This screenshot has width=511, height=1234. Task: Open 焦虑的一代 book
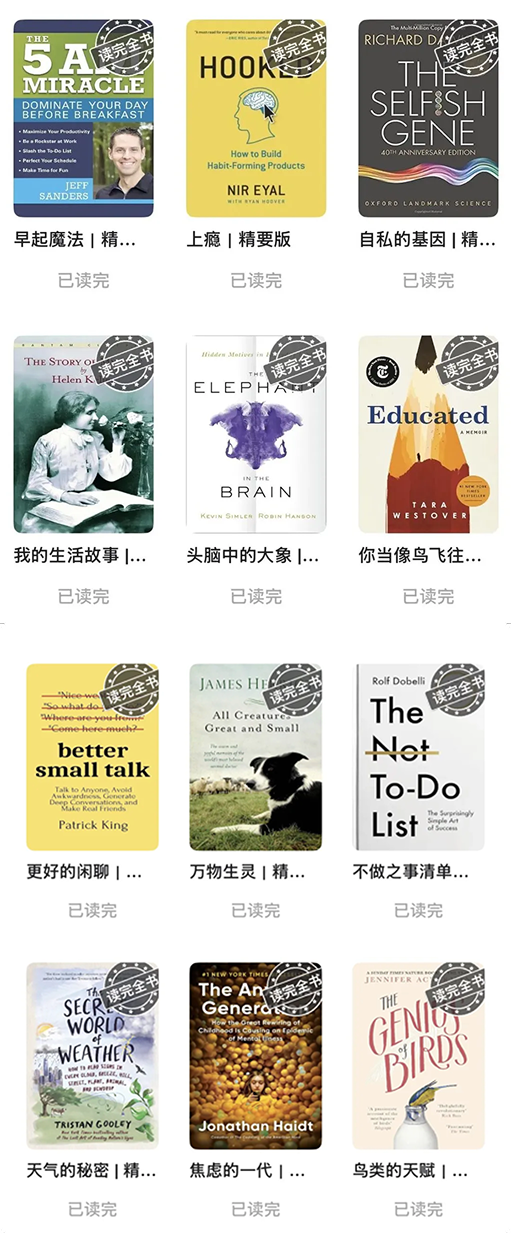(256, 1056)
